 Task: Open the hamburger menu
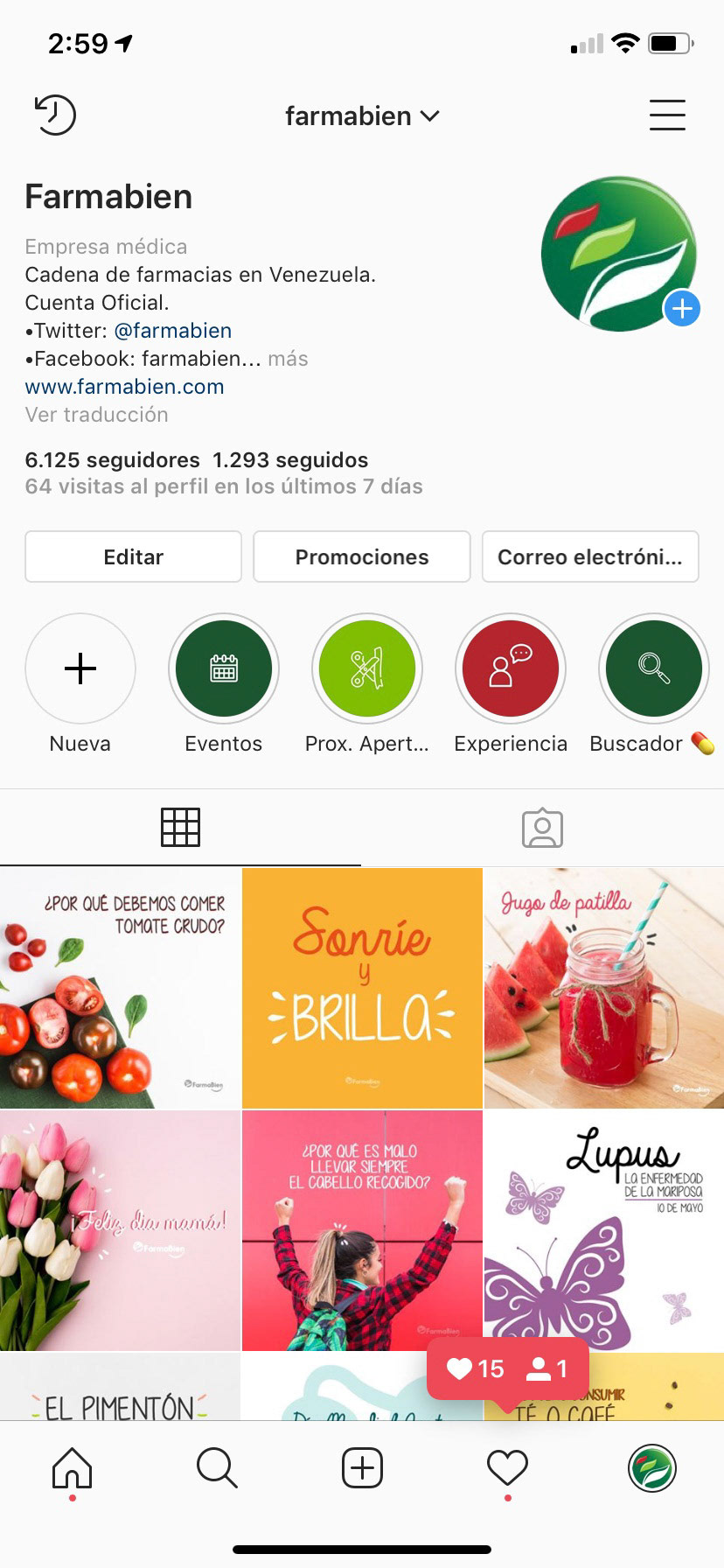667,115
